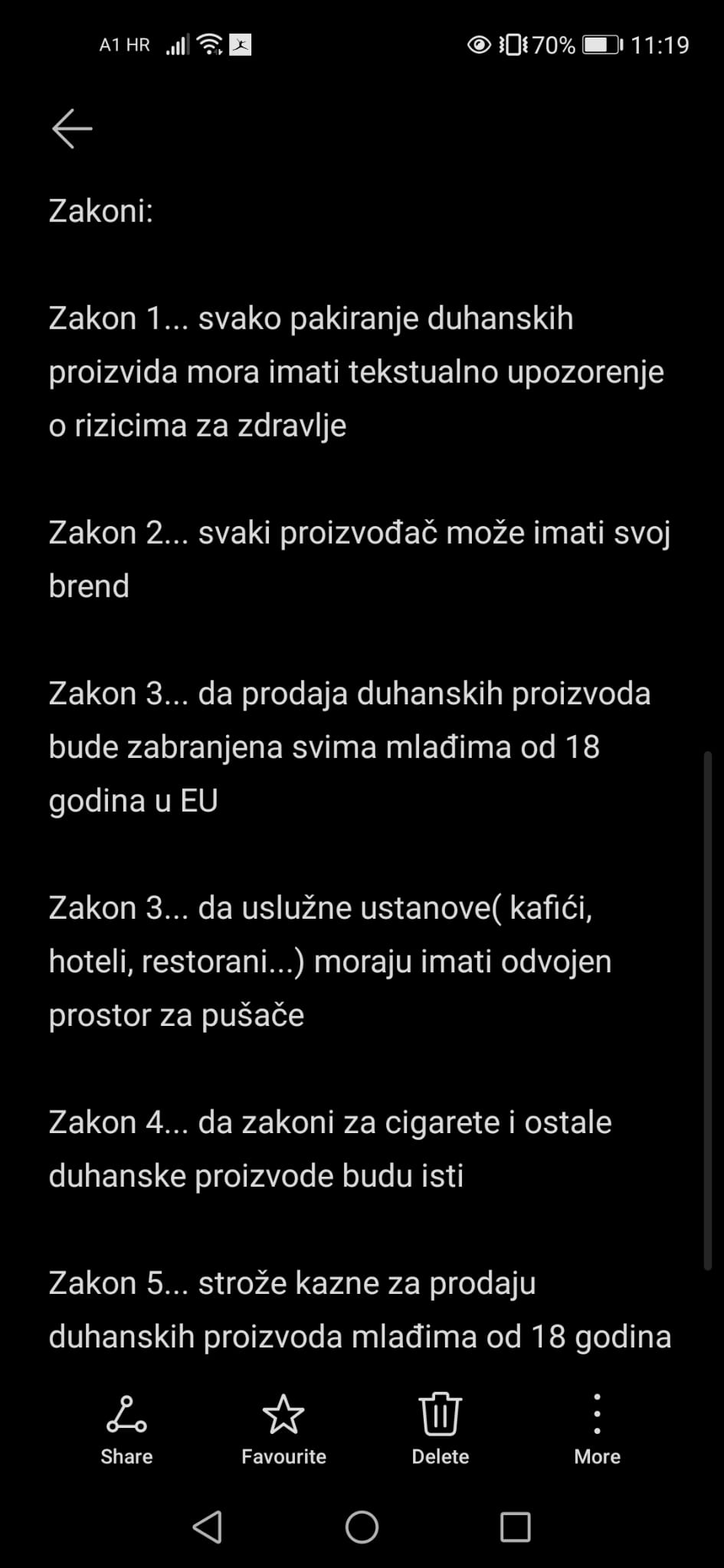Tap the system home button
The width and height of the screenshot is (724, 1568).
(x=362, y=1527)
